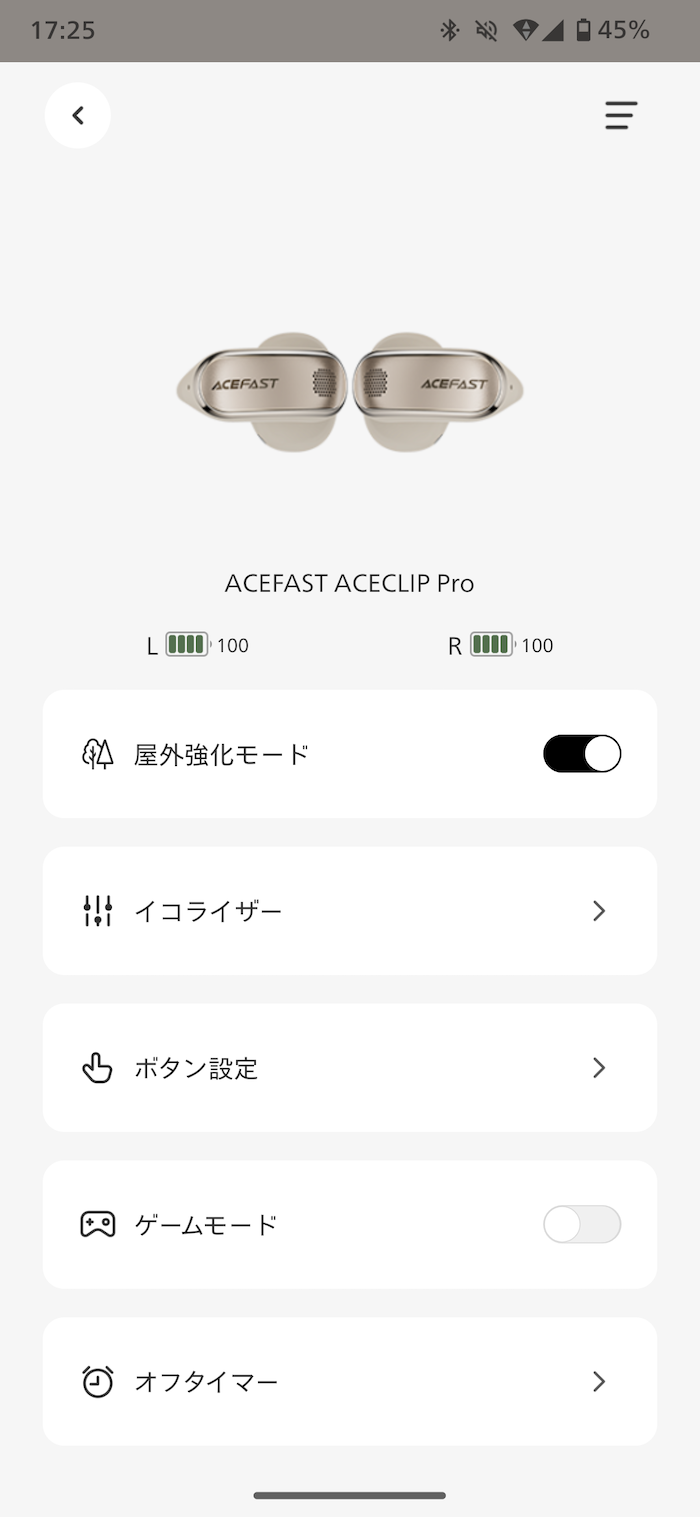
Task: Enable ゲームモード switch
Action: click(582, 1224)
